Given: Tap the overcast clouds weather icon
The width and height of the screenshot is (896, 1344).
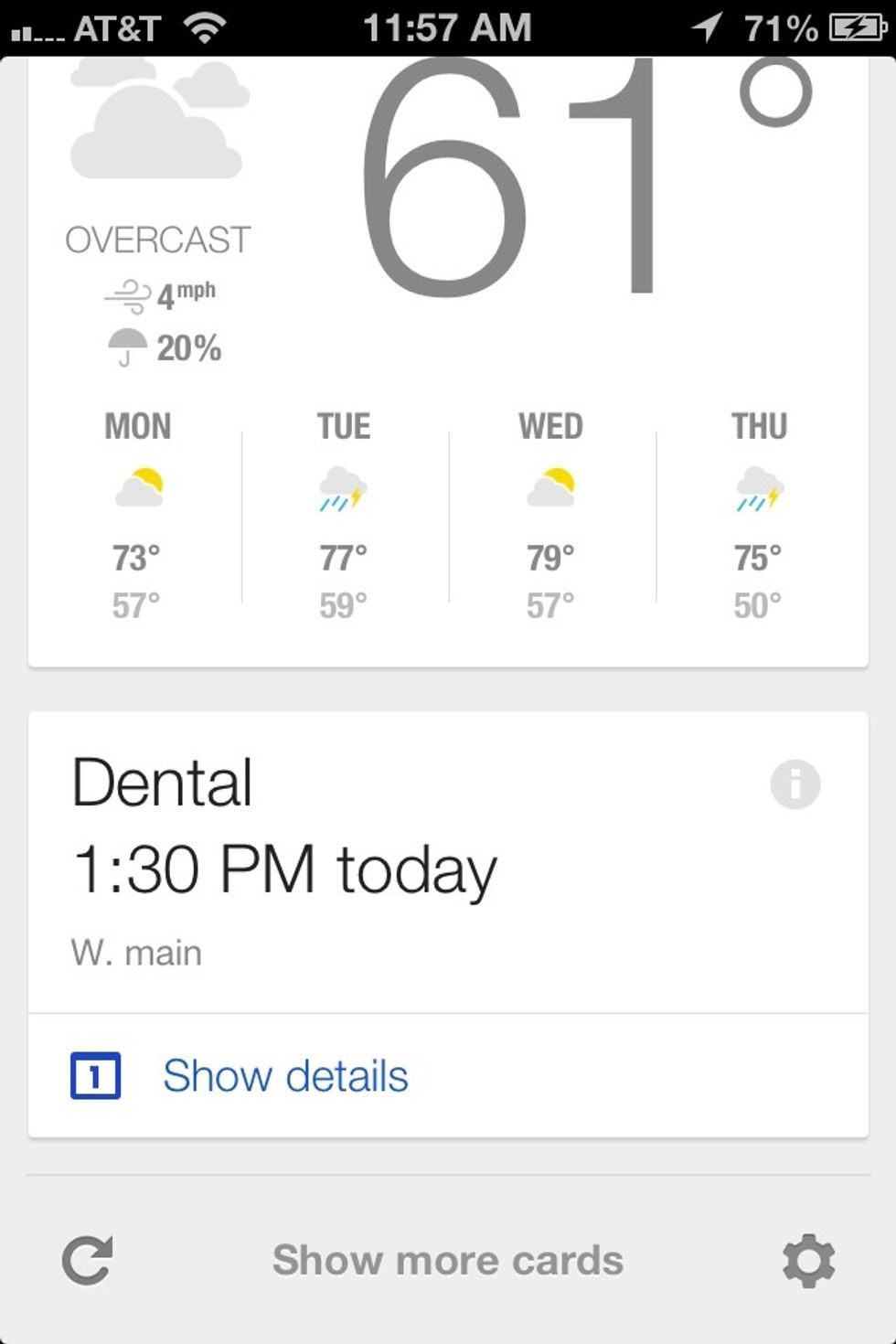Looking at the screenshot, I should tap(155, 128).
